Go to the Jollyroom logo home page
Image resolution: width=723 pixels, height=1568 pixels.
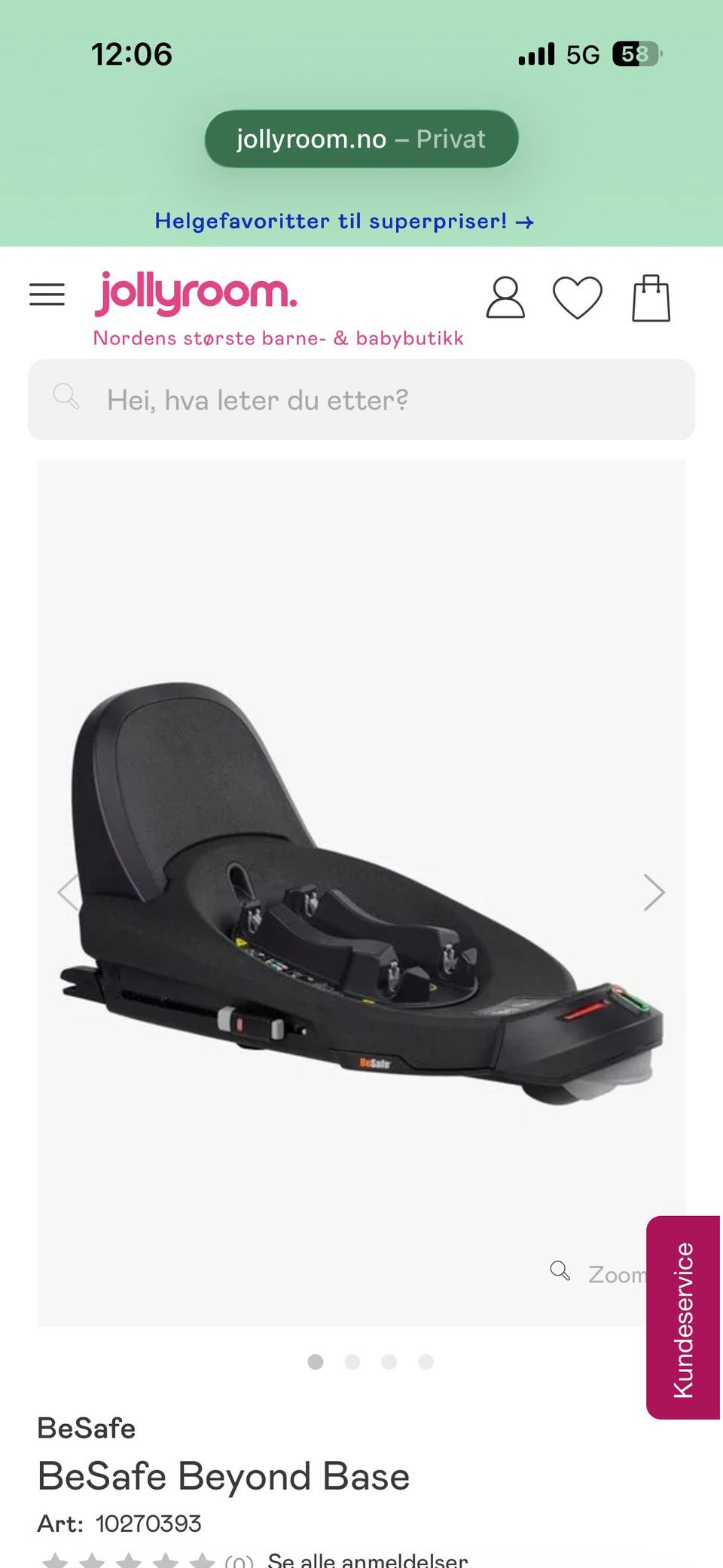pos(196,295)
